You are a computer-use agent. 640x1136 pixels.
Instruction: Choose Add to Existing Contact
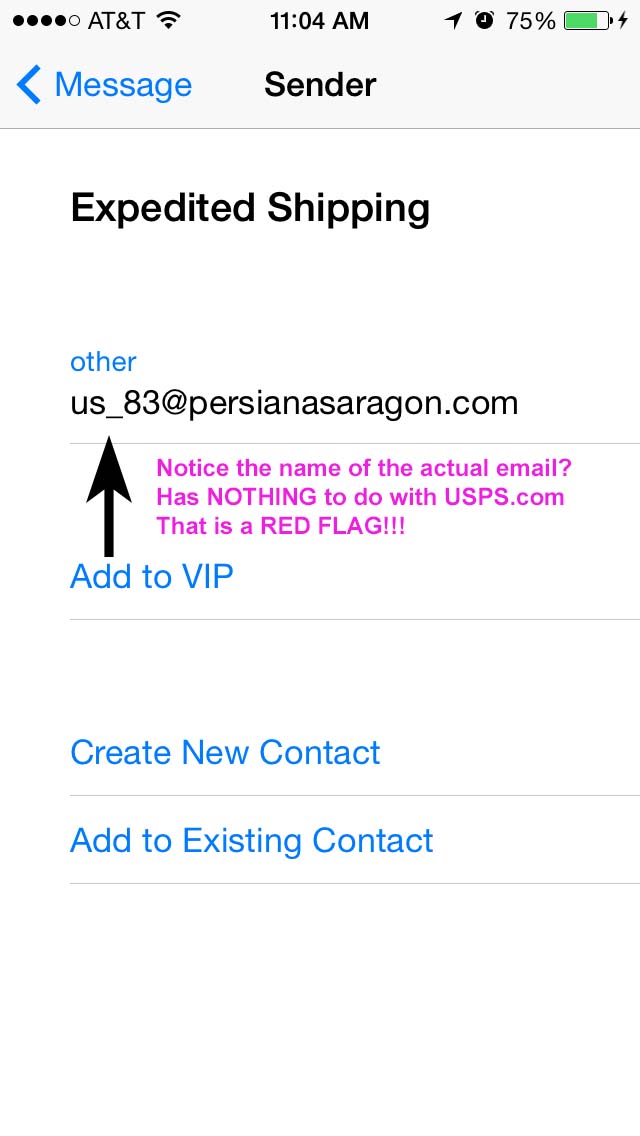pos(251,840)
